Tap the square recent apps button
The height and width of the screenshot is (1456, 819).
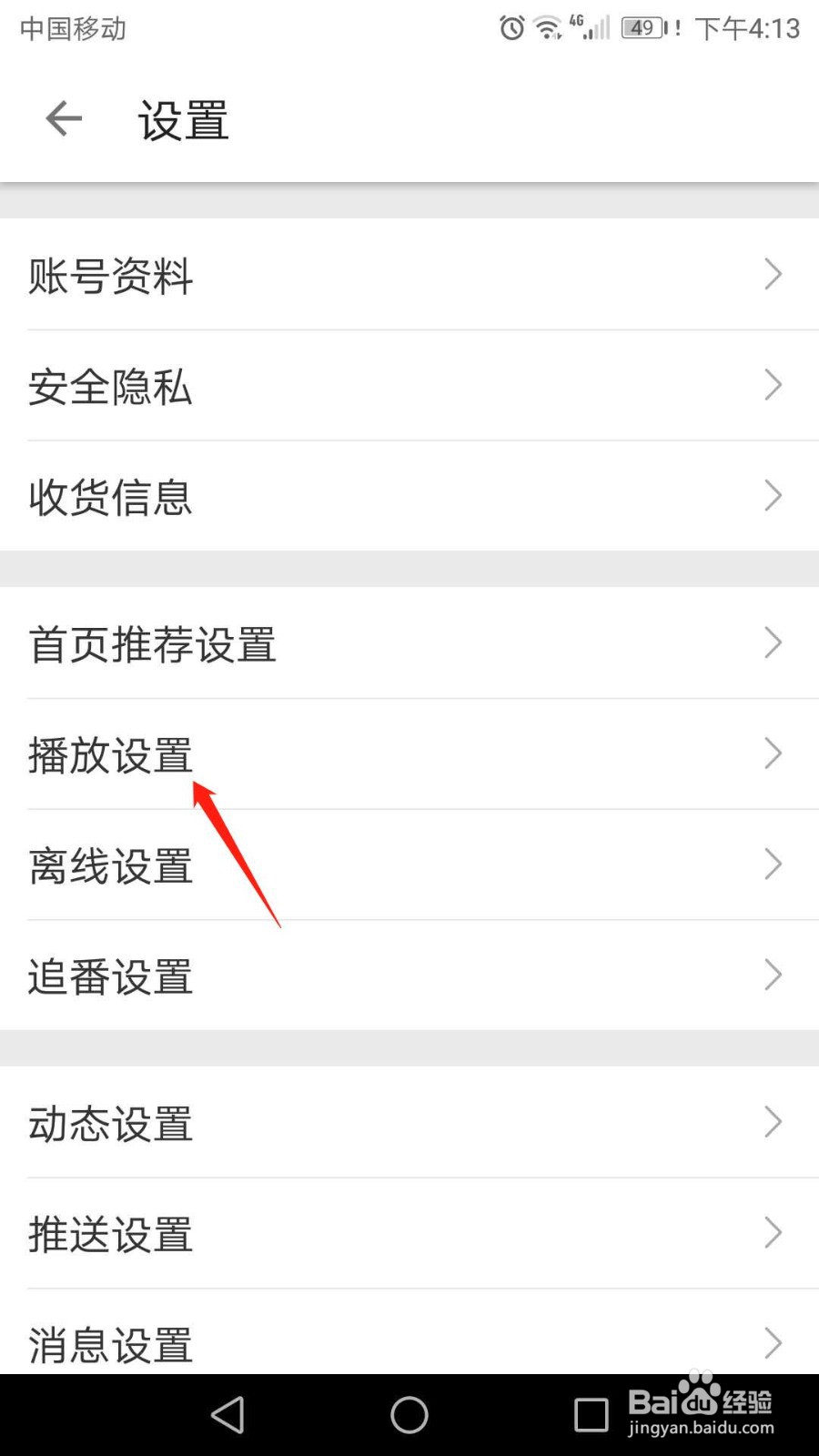pos(590,1415)
